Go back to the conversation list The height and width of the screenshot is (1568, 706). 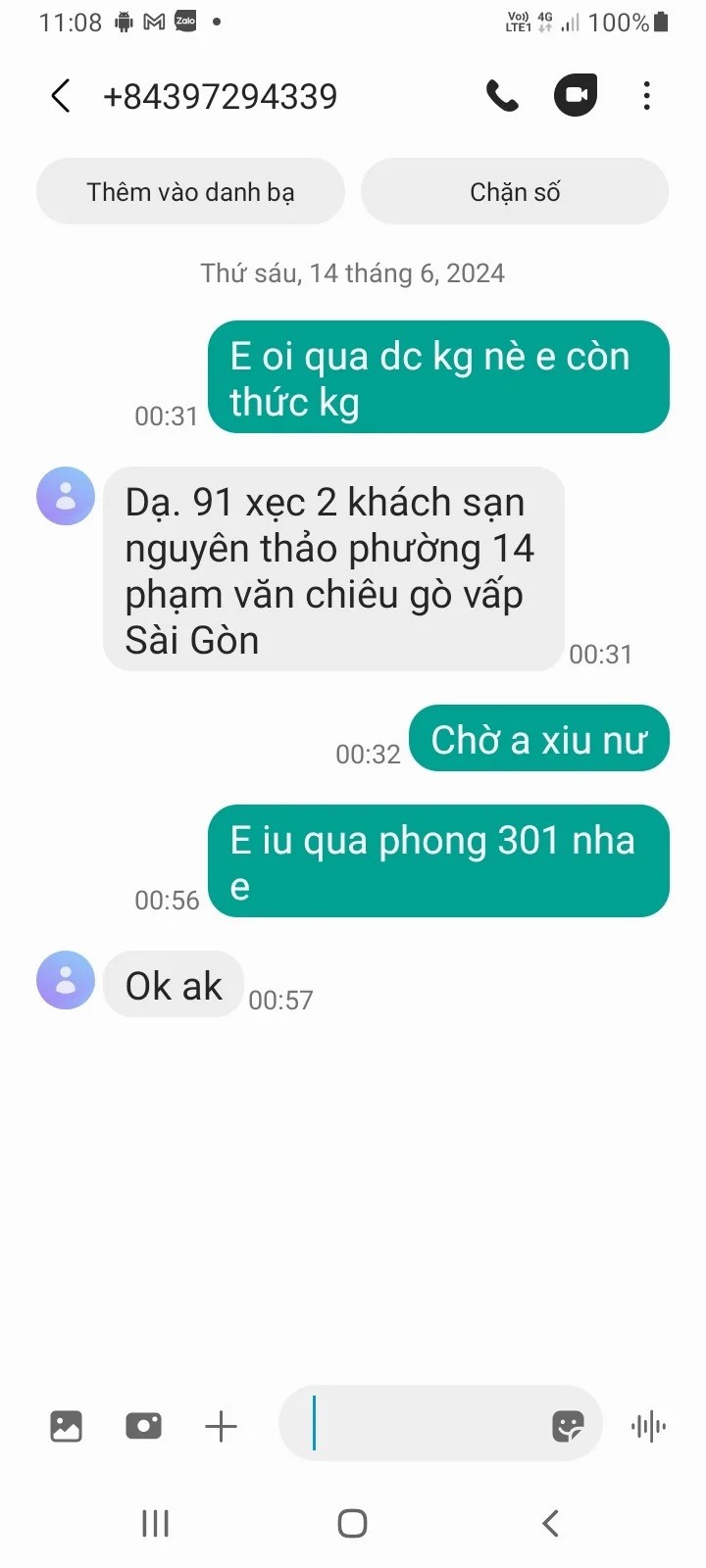point(61,96)
